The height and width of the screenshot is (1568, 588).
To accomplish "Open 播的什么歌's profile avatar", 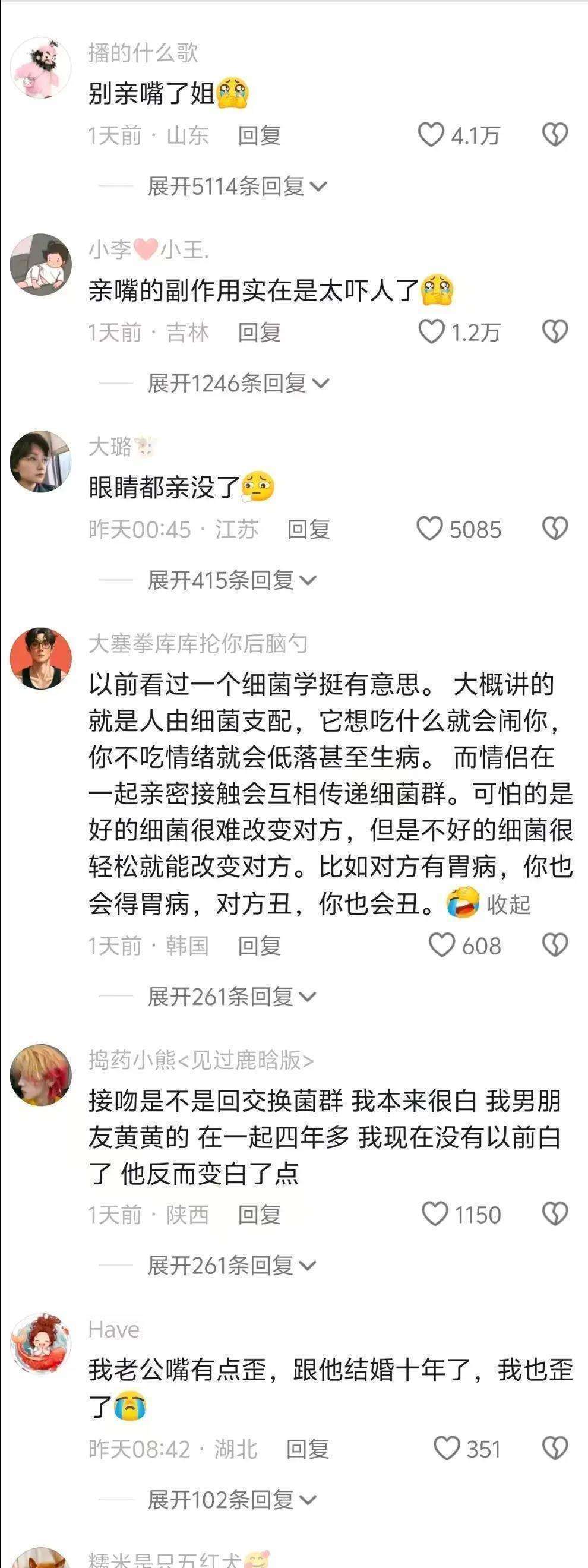I will coord(40,67).
